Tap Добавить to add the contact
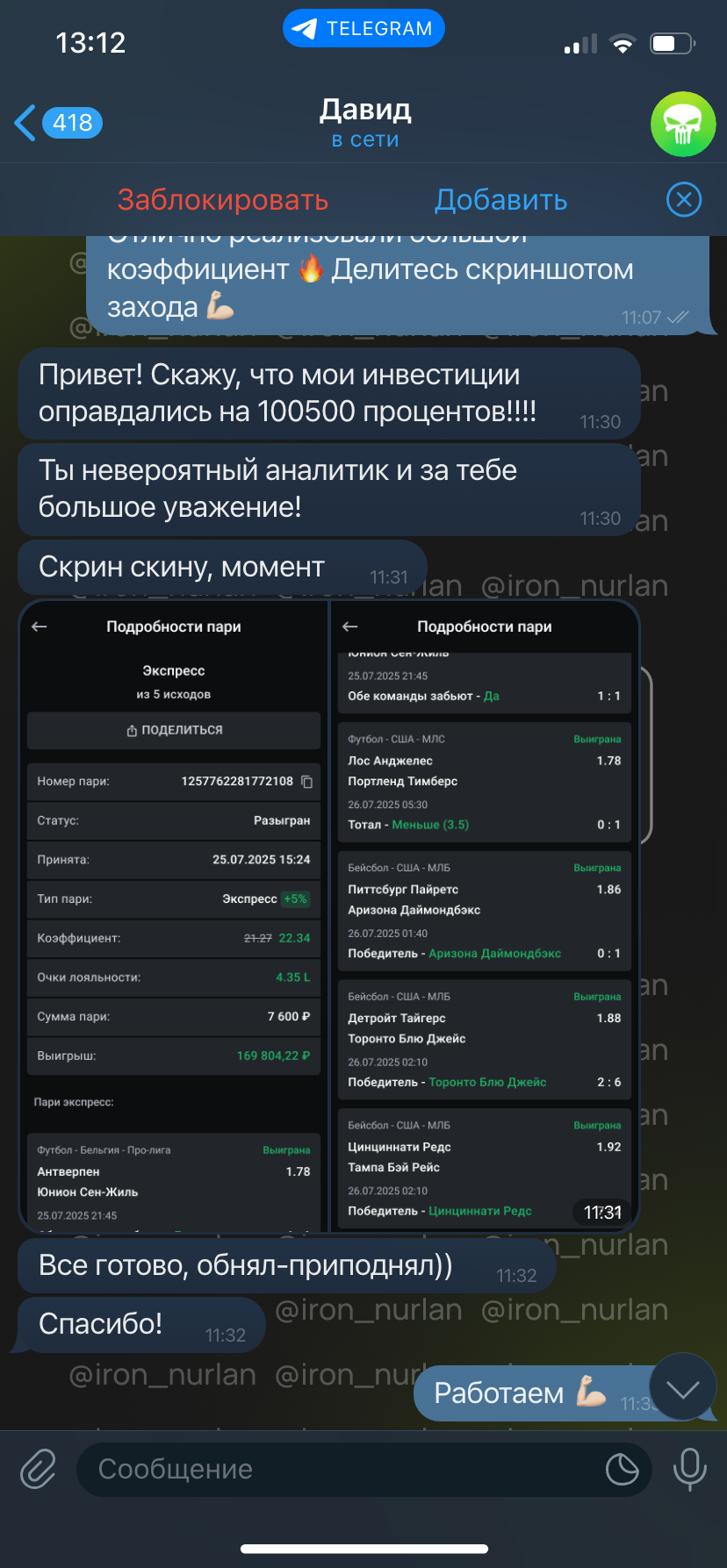Viewport: 727px width, 1568px height. (501, 200)
